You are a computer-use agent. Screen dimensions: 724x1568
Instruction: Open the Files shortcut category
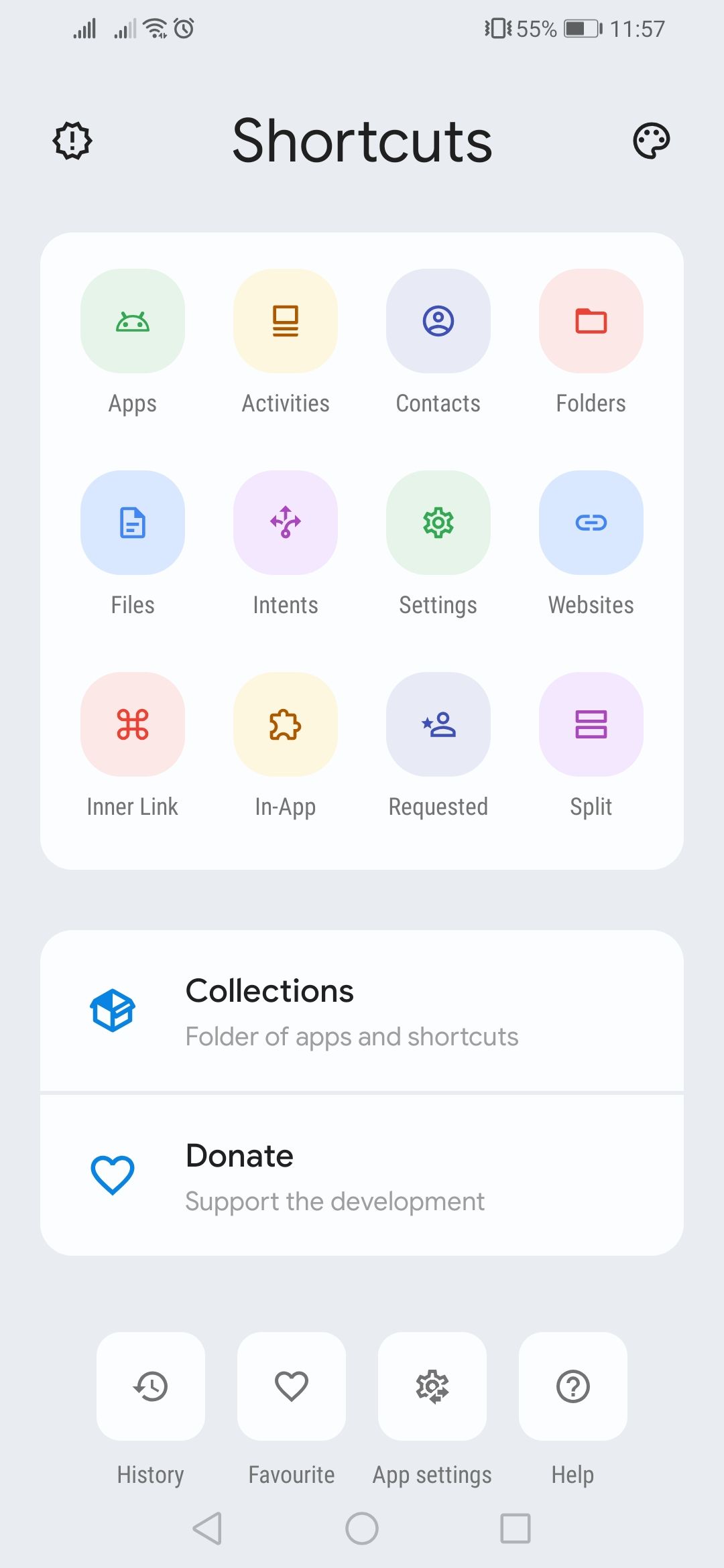[x=132, y=523]
